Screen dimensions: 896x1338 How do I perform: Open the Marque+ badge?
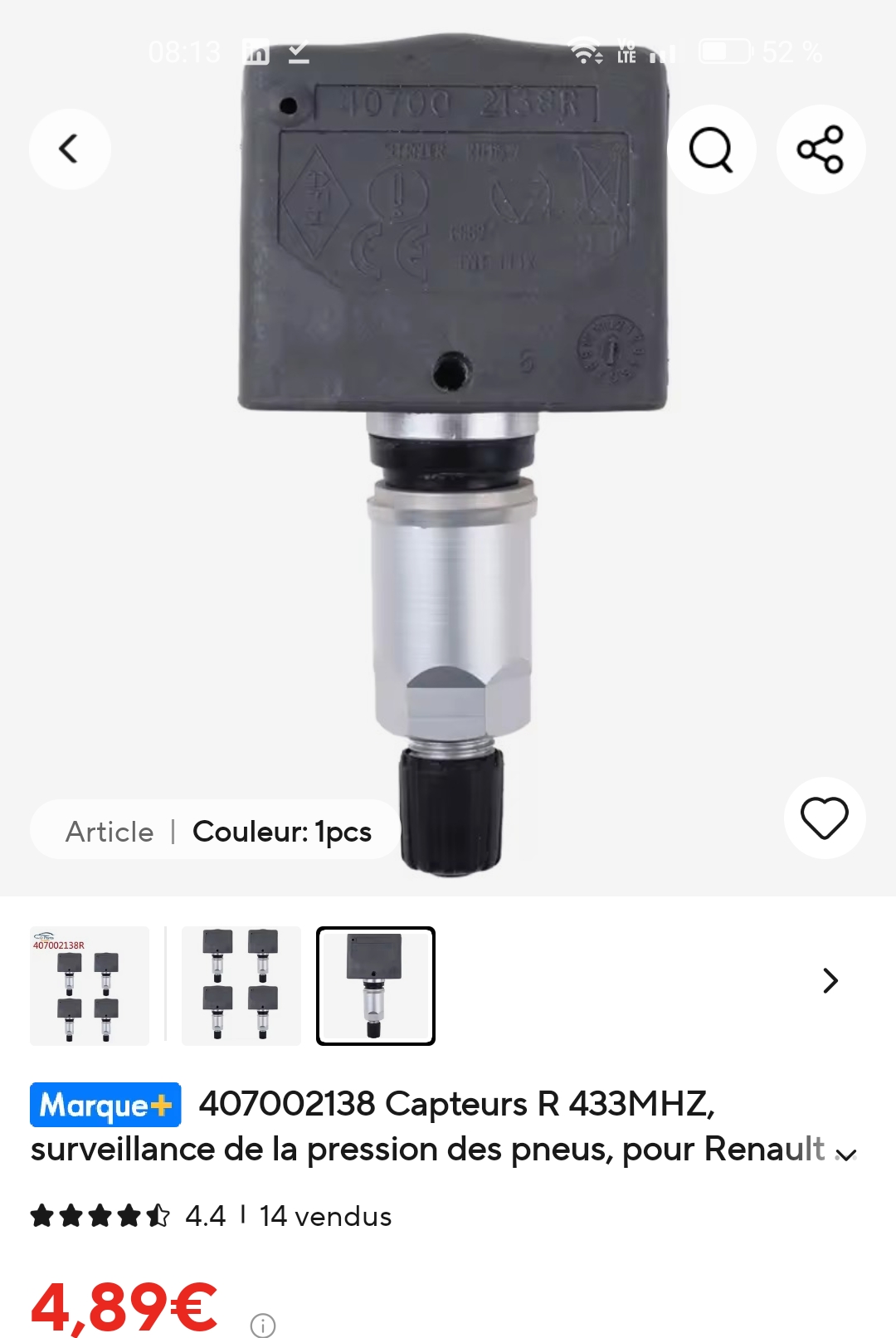click(105, 1105)
